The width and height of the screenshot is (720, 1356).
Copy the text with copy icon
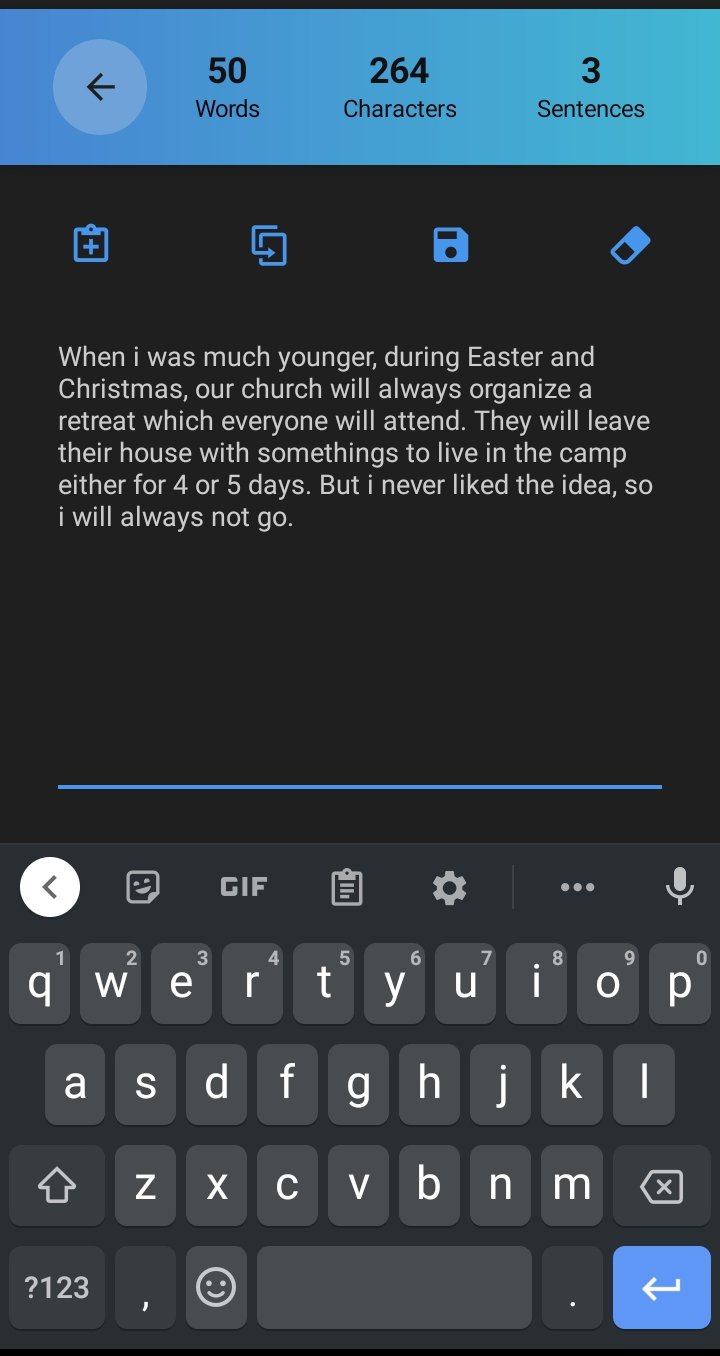pos(269,246)
